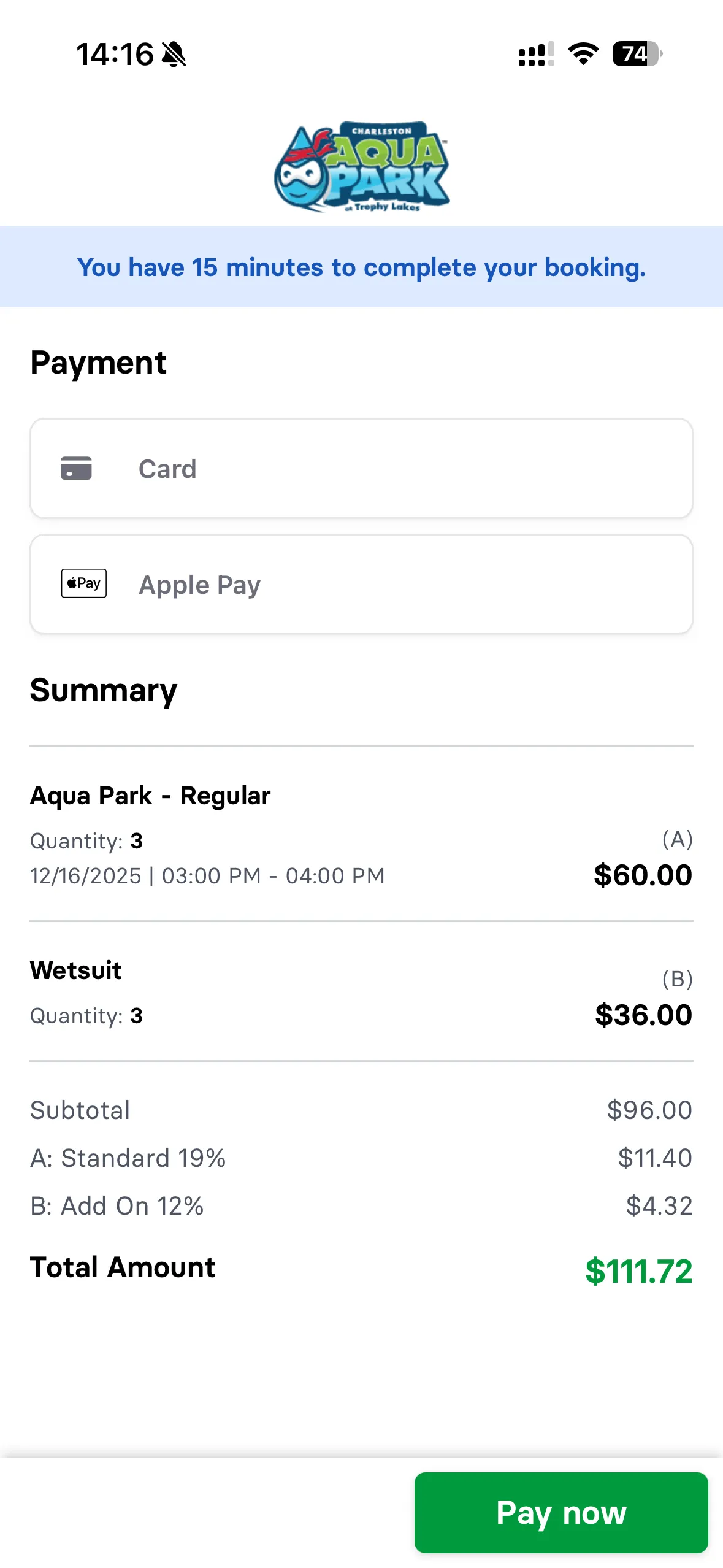Viewport: 723px width, 1568px height.
Task: Click the booking time limit banner message
Action: [x=361, y=267]
